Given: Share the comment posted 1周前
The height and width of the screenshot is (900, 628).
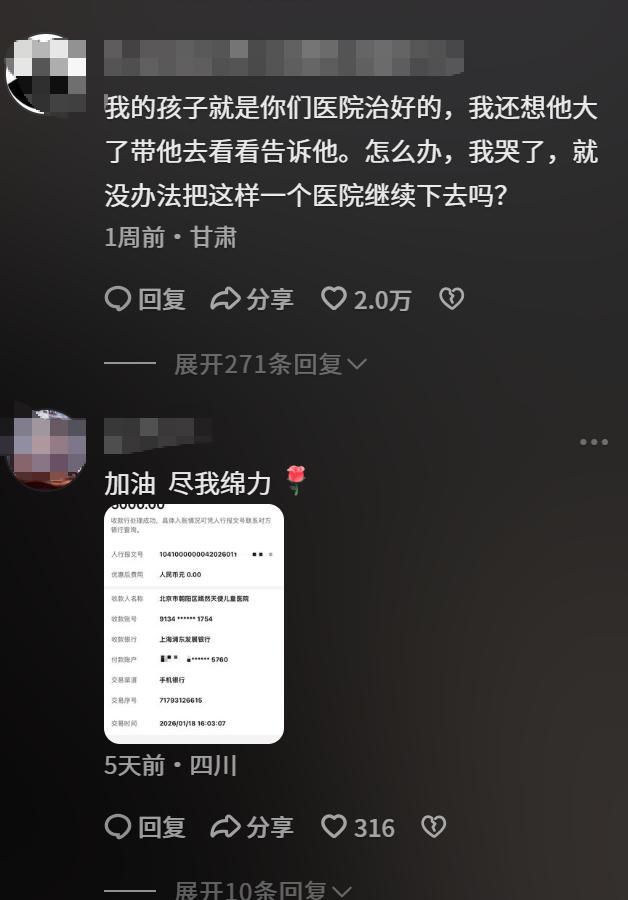Looking at the screenshot, I should point(252,299).
